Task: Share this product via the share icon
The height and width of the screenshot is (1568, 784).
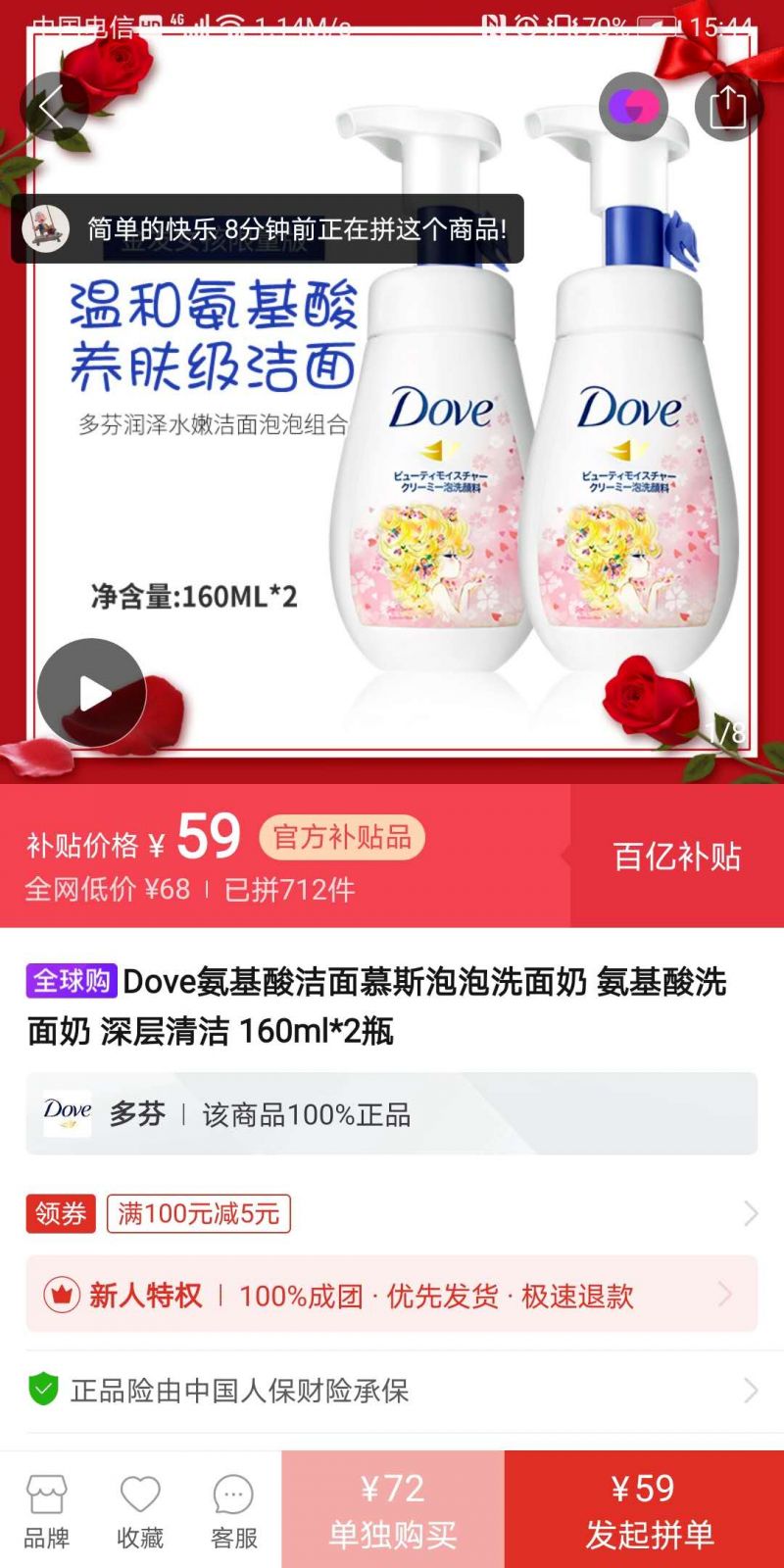Action: pos(727,107)
